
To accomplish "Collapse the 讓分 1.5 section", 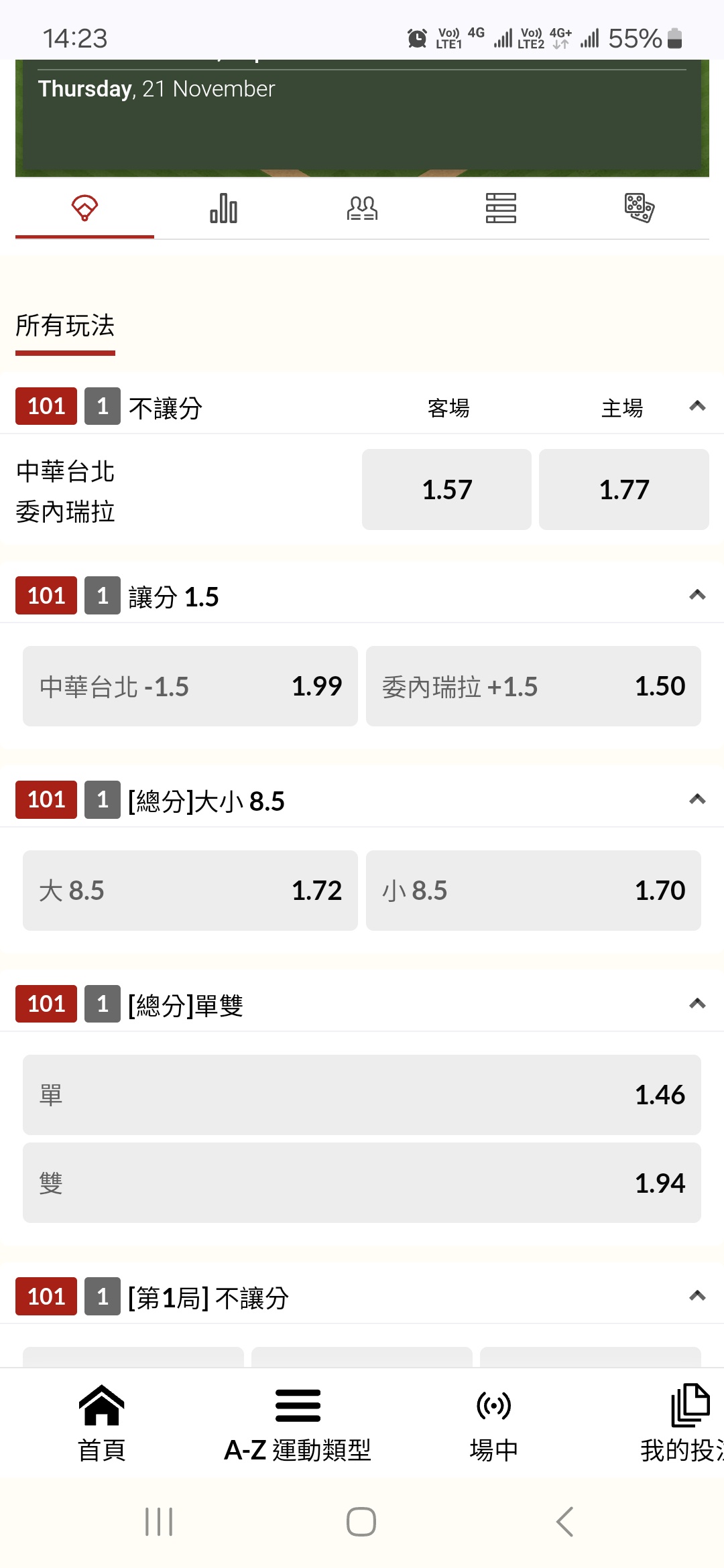I will (x=697, y=595).
